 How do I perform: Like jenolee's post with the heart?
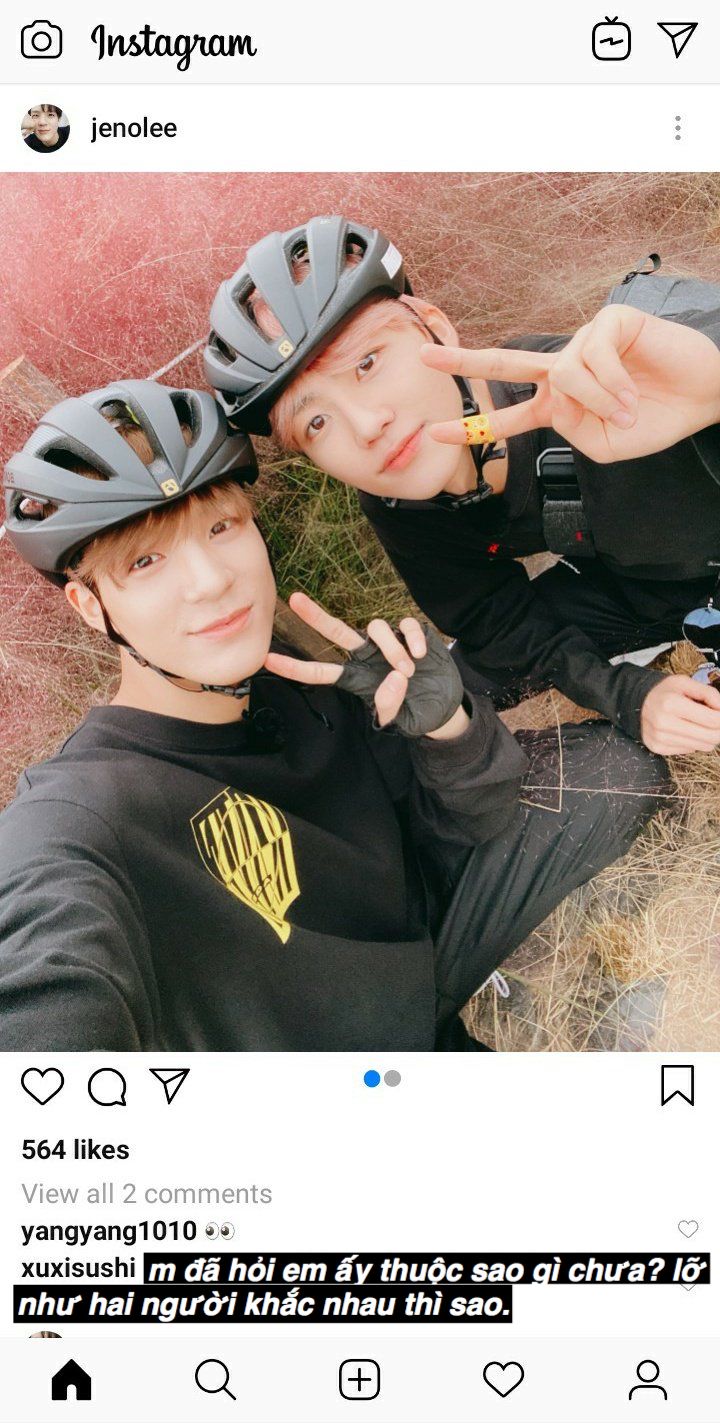tap(43, 1086)
